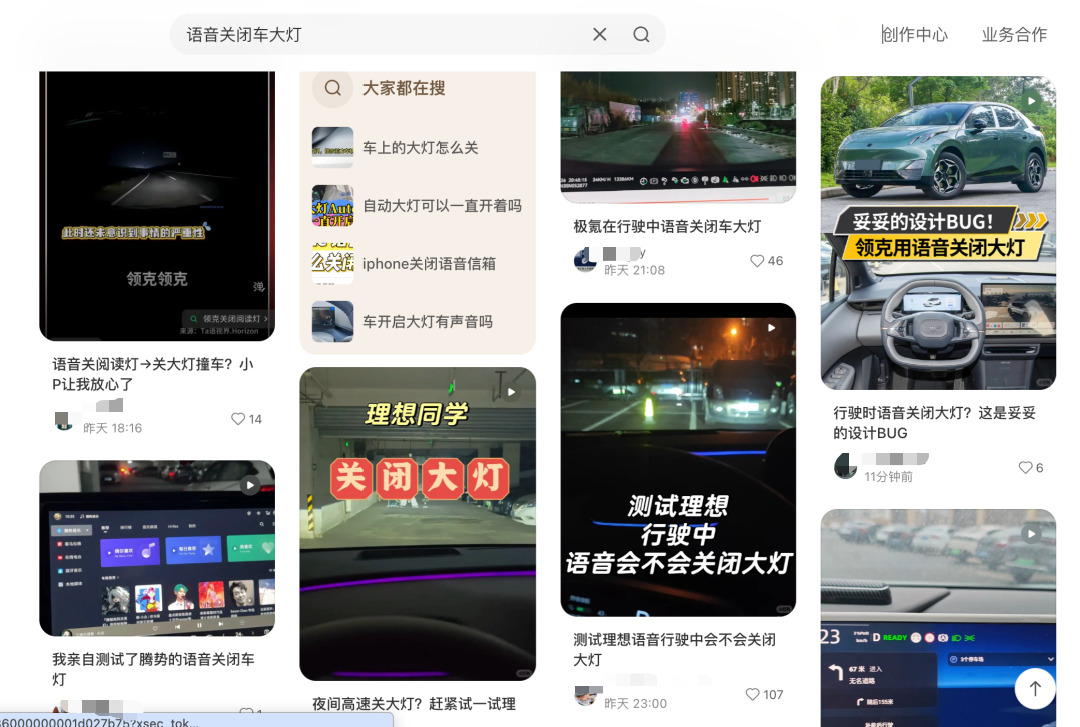Like the 极氪在行驶中语音关闭车大灯 post
Viewport: 1080px width, 727px height.
pyautogui.click(x=757, y=260)
